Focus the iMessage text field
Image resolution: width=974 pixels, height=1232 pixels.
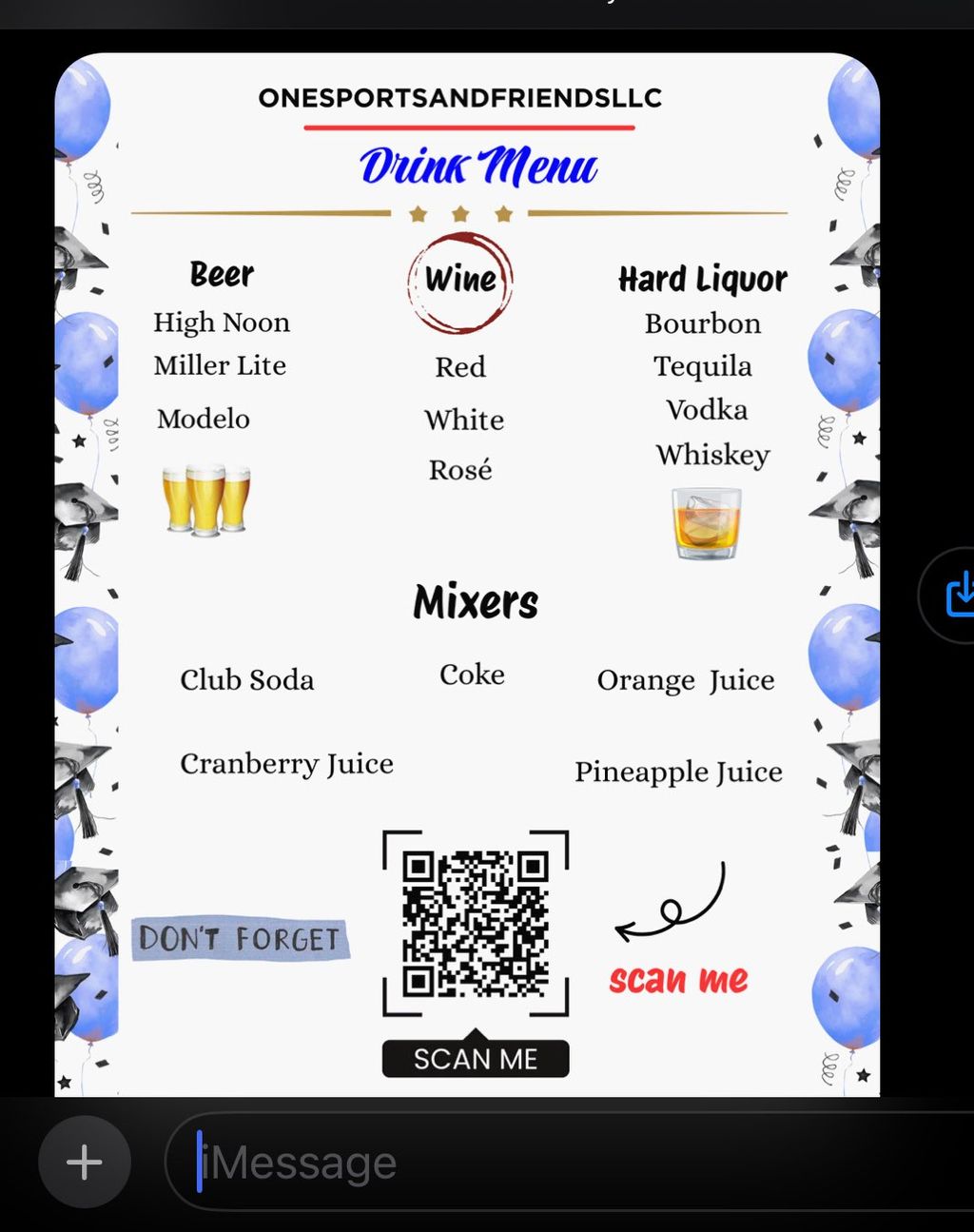tap(571, 1162)
